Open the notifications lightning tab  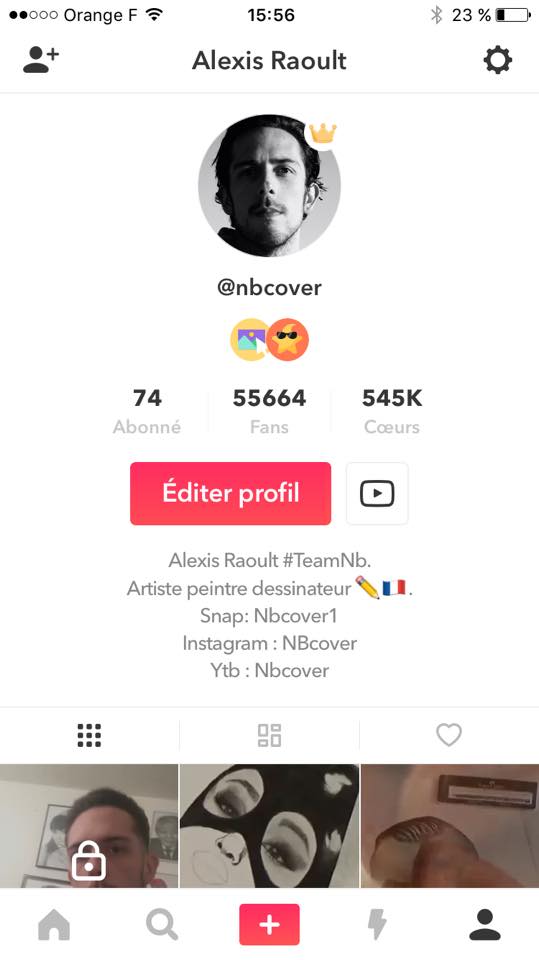pyautogui.click(x=377, y=924)
